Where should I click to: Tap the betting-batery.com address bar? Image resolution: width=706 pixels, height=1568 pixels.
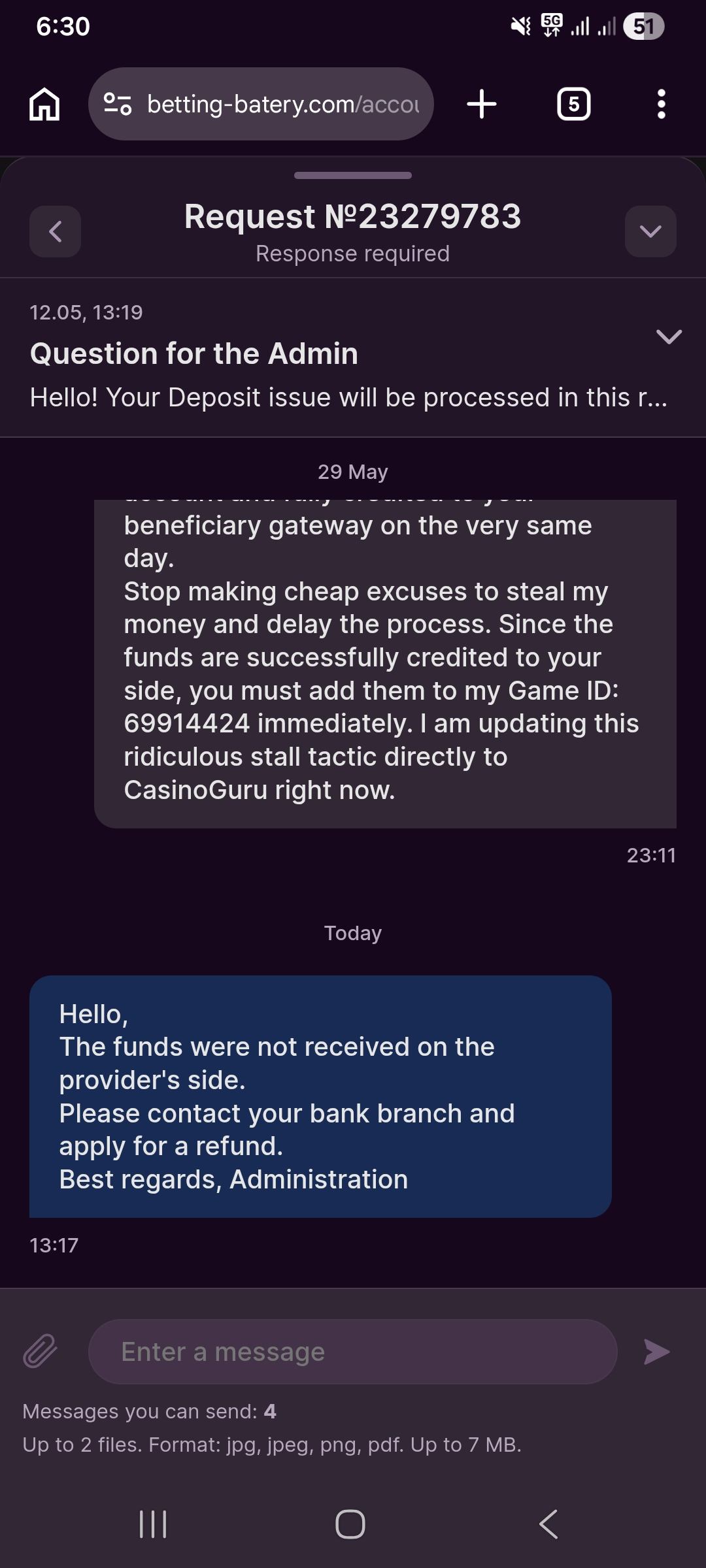261,104
